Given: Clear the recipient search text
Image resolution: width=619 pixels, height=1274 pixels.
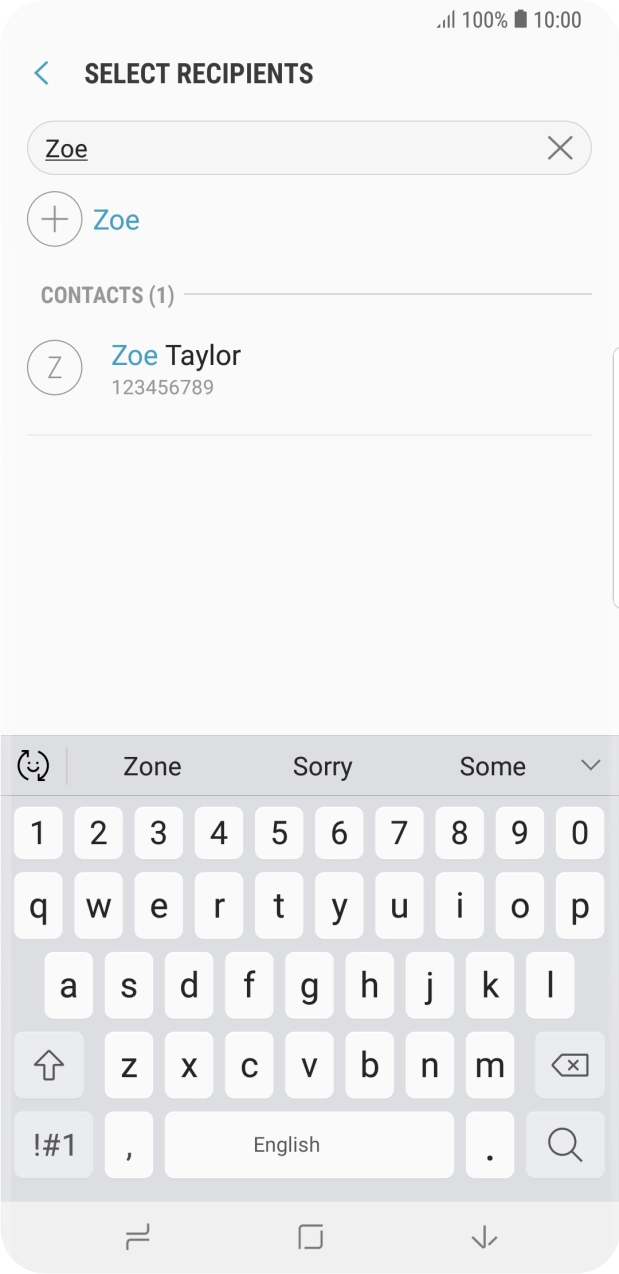Looking at the screenshot, I should (560, 149).
